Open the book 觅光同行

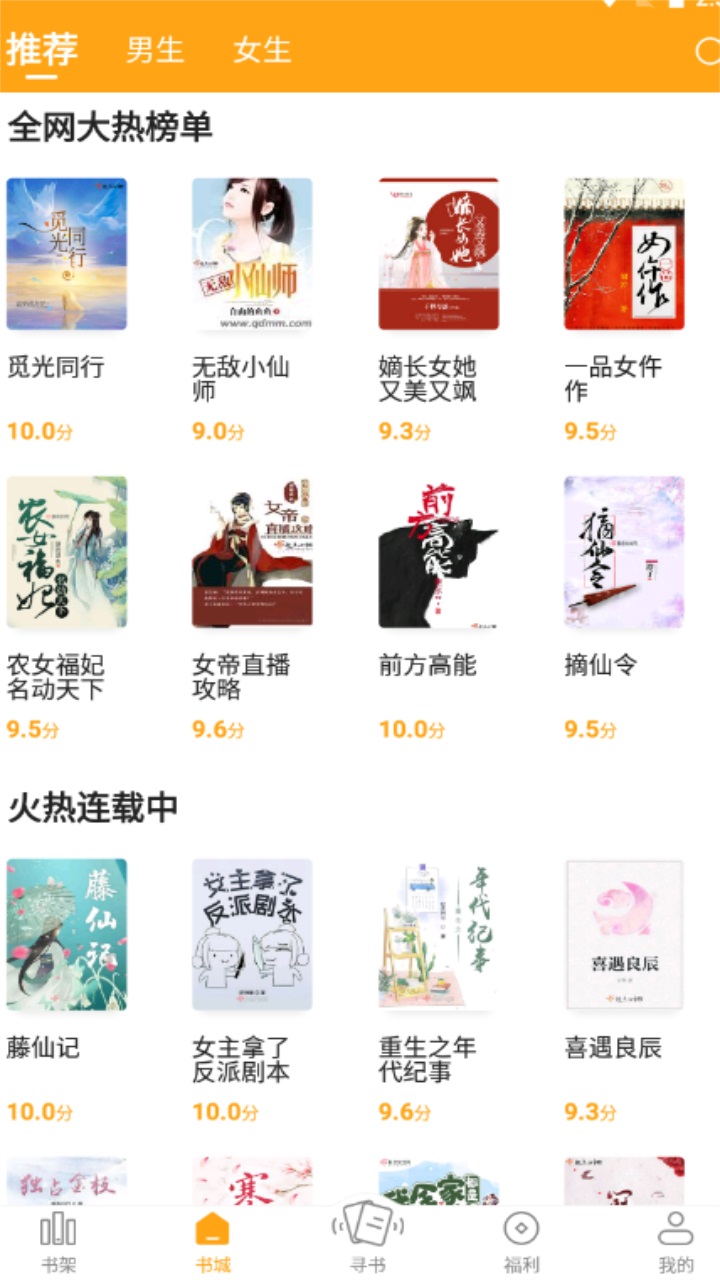click(x=65, y=252)
